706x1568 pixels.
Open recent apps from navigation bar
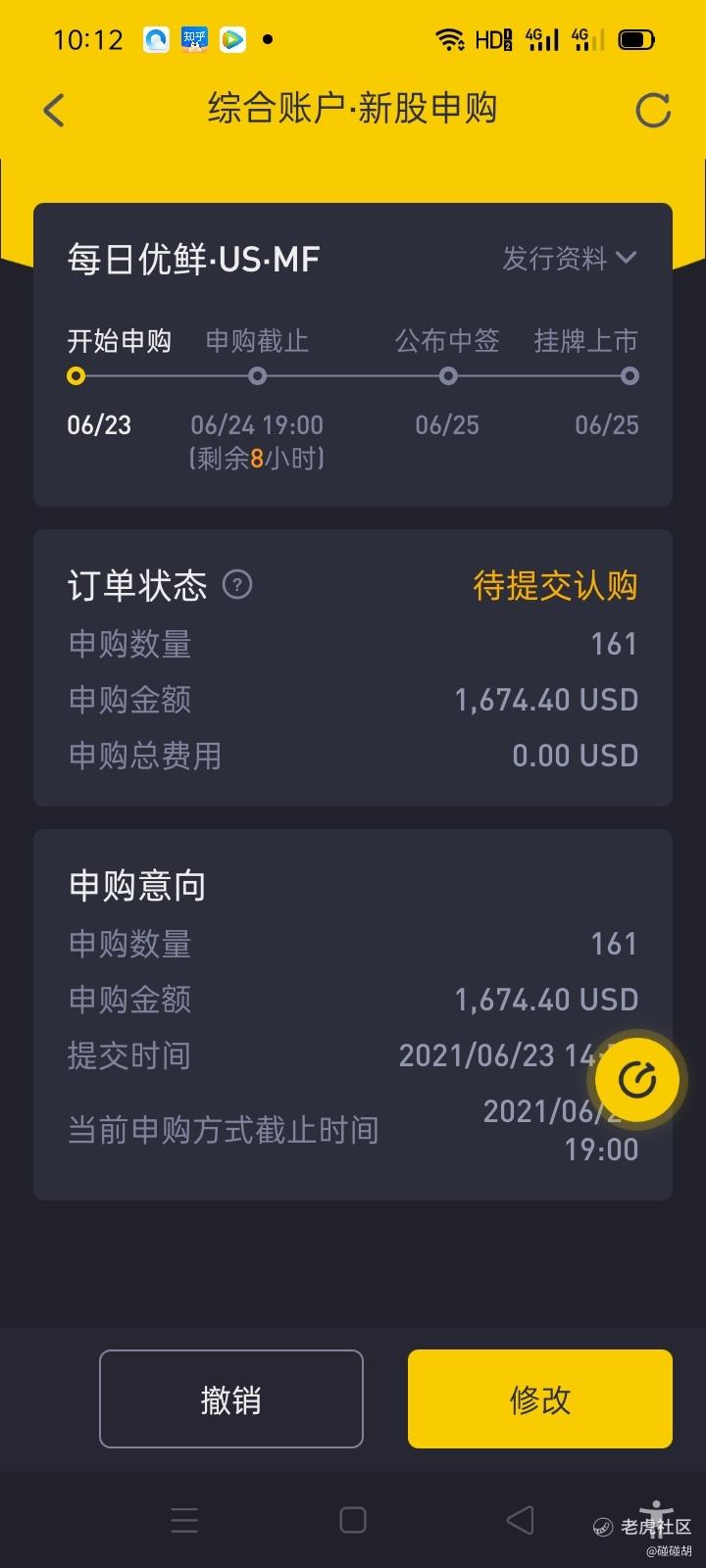coord(184,1520)
